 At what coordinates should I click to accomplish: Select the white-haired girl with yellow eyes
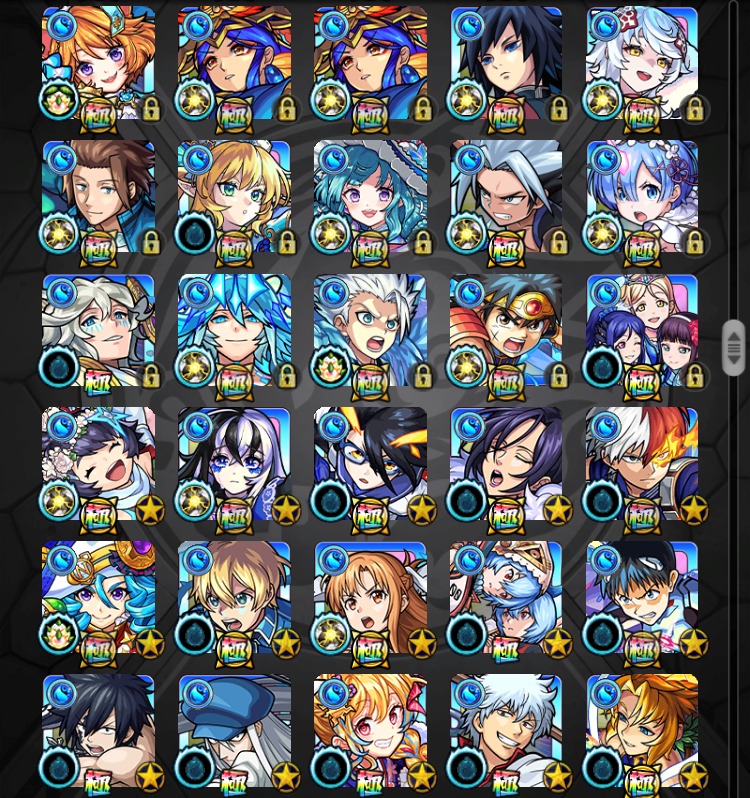[x=642, y=62]
